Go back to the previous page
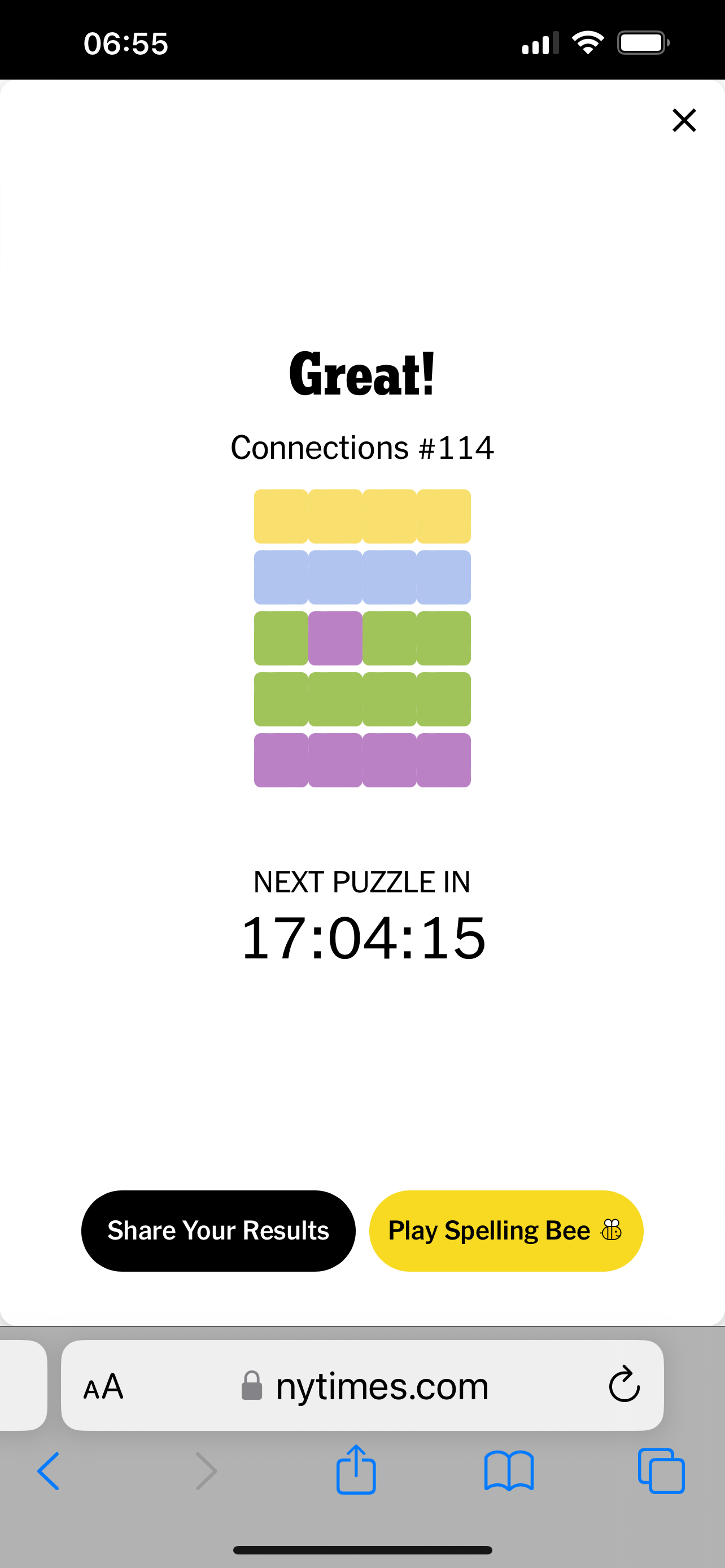Viewport: 725px width, 1568px height. click(x=49, y=1470)
